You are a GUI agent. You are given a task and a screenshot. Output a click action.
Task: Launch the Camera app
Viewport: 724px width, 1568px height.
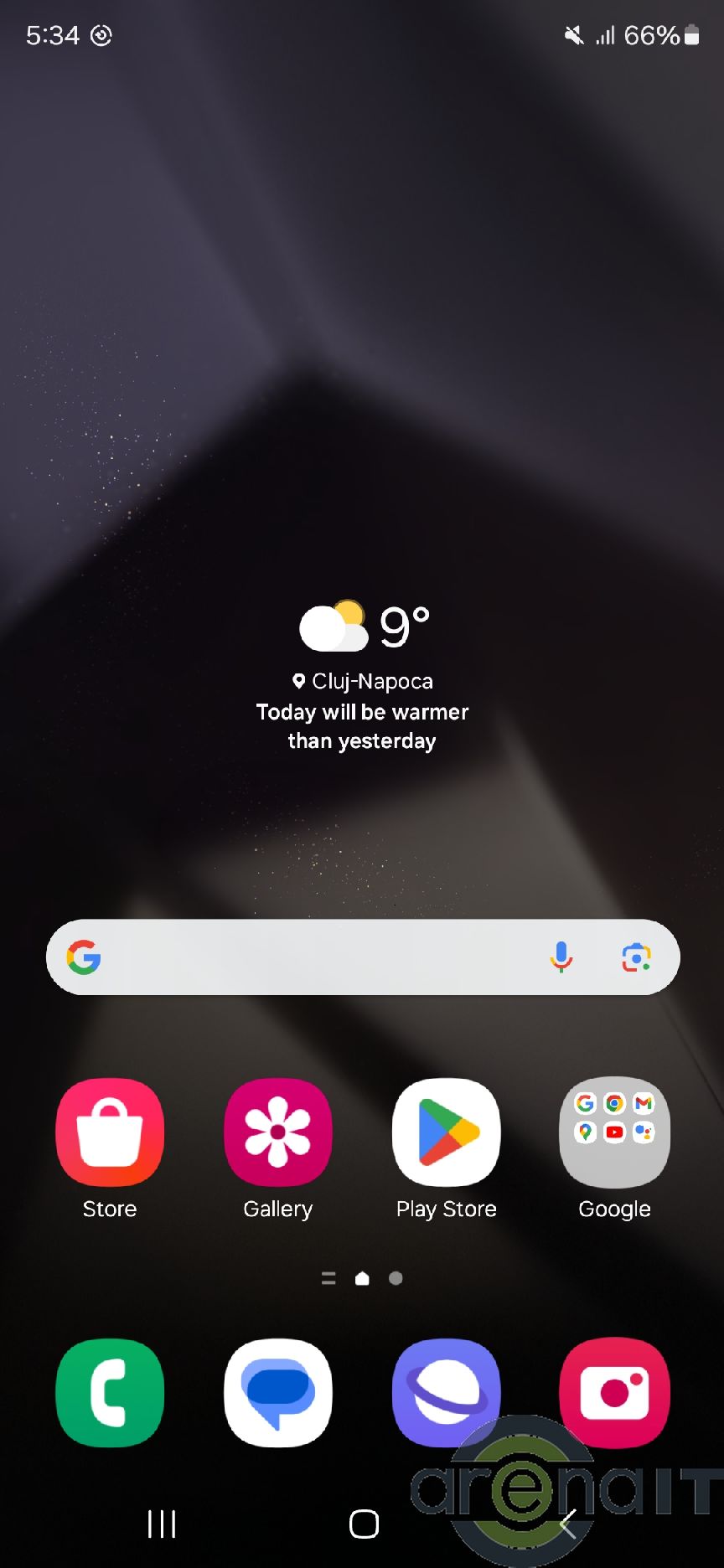click(x=614, y=1392)
